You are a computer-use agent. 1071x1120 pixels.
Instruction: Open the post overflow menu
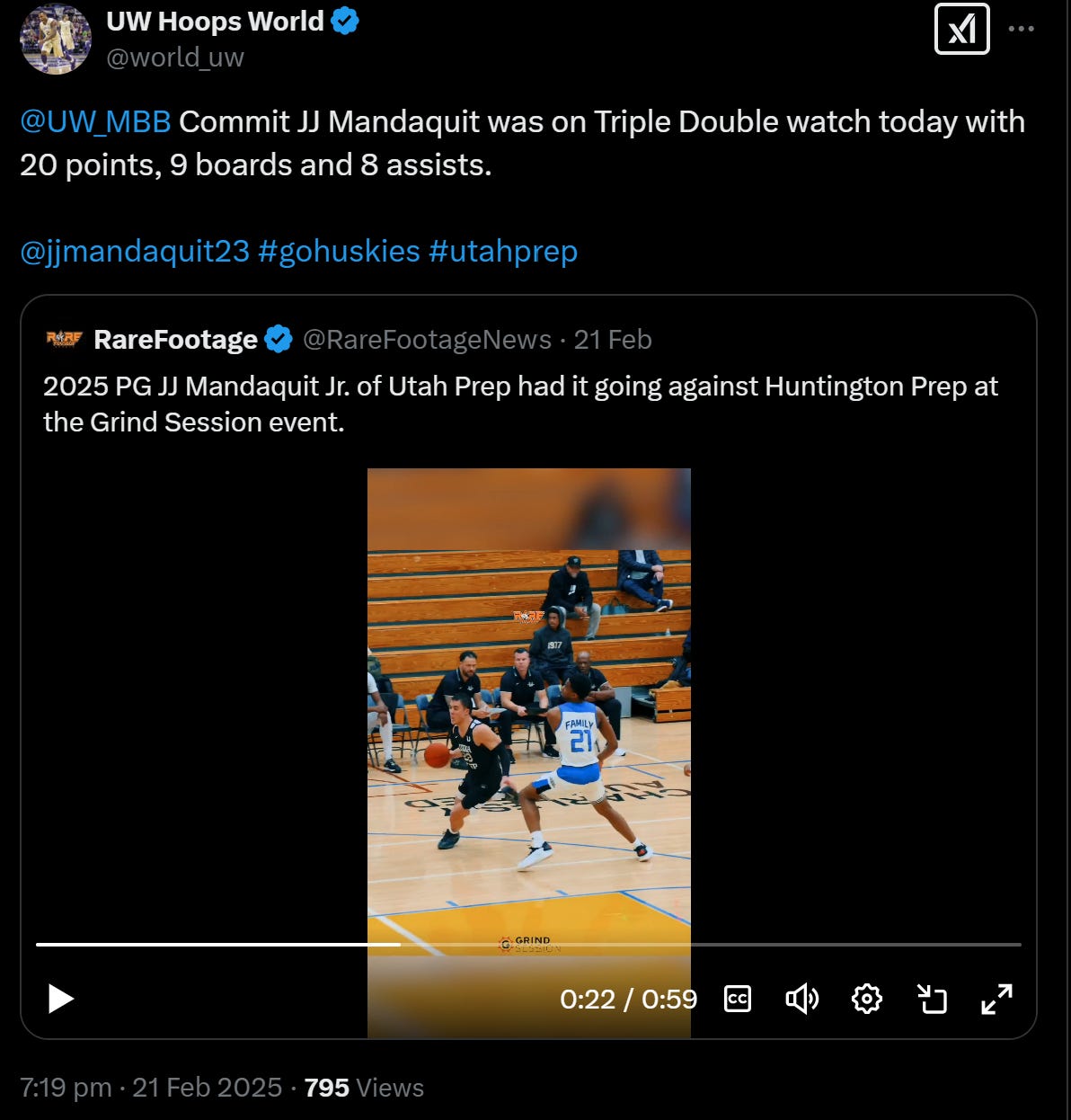coord(1022,30)
